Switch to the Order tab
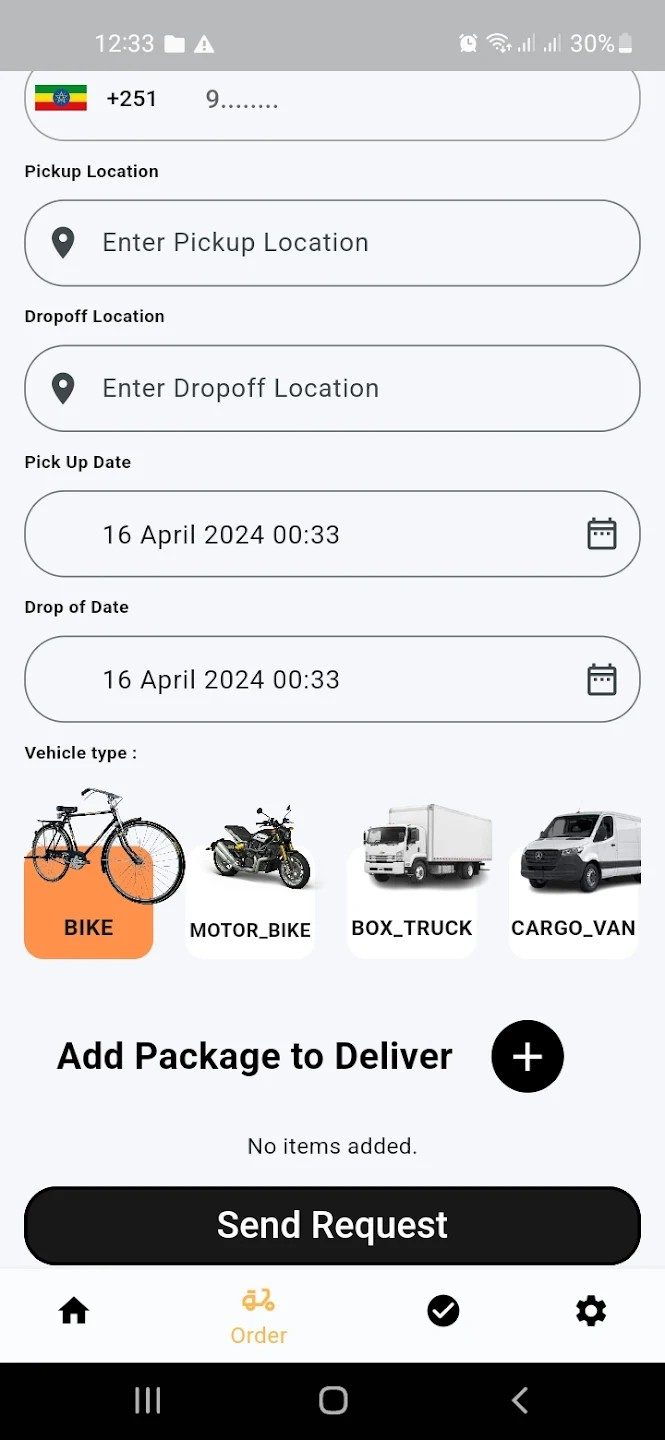Viewport: 665px width, 1440px height. pyautogui.click(x=259, y=1315)
